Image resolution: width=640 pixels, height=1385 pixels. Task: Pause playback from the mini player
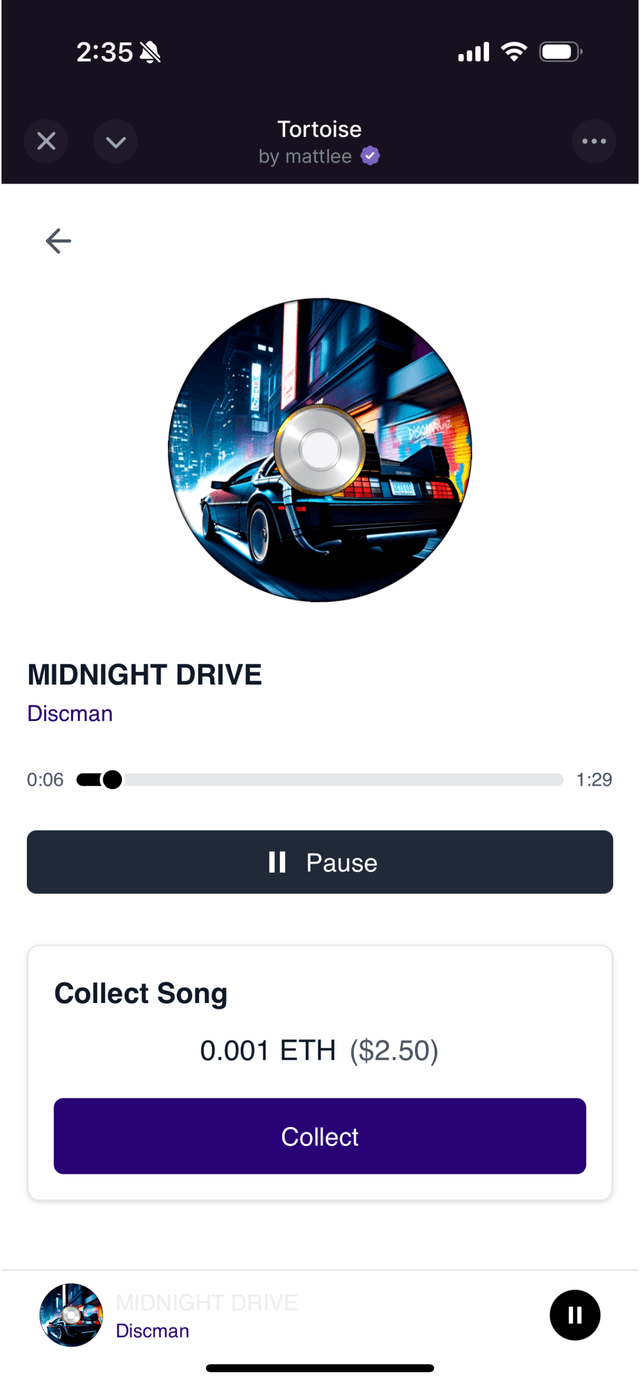coord(575,1315)
